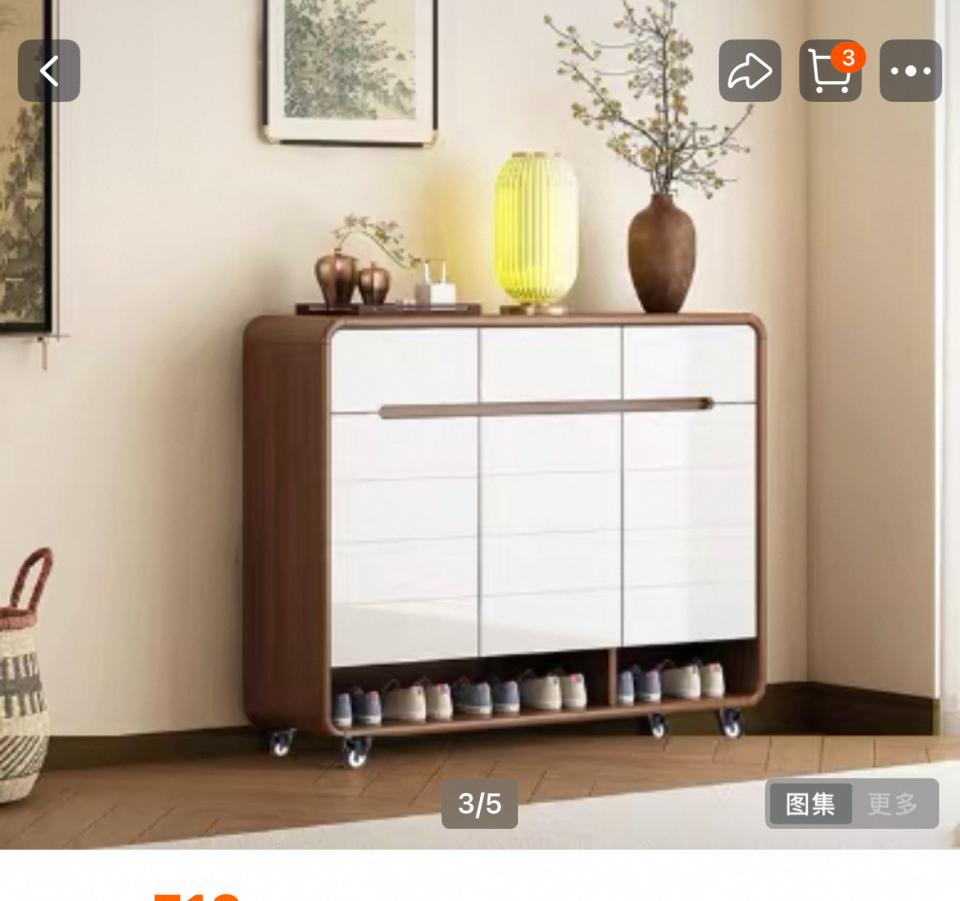Go back to the previous page
Screen dimensions: 960x901
(49, 71)
